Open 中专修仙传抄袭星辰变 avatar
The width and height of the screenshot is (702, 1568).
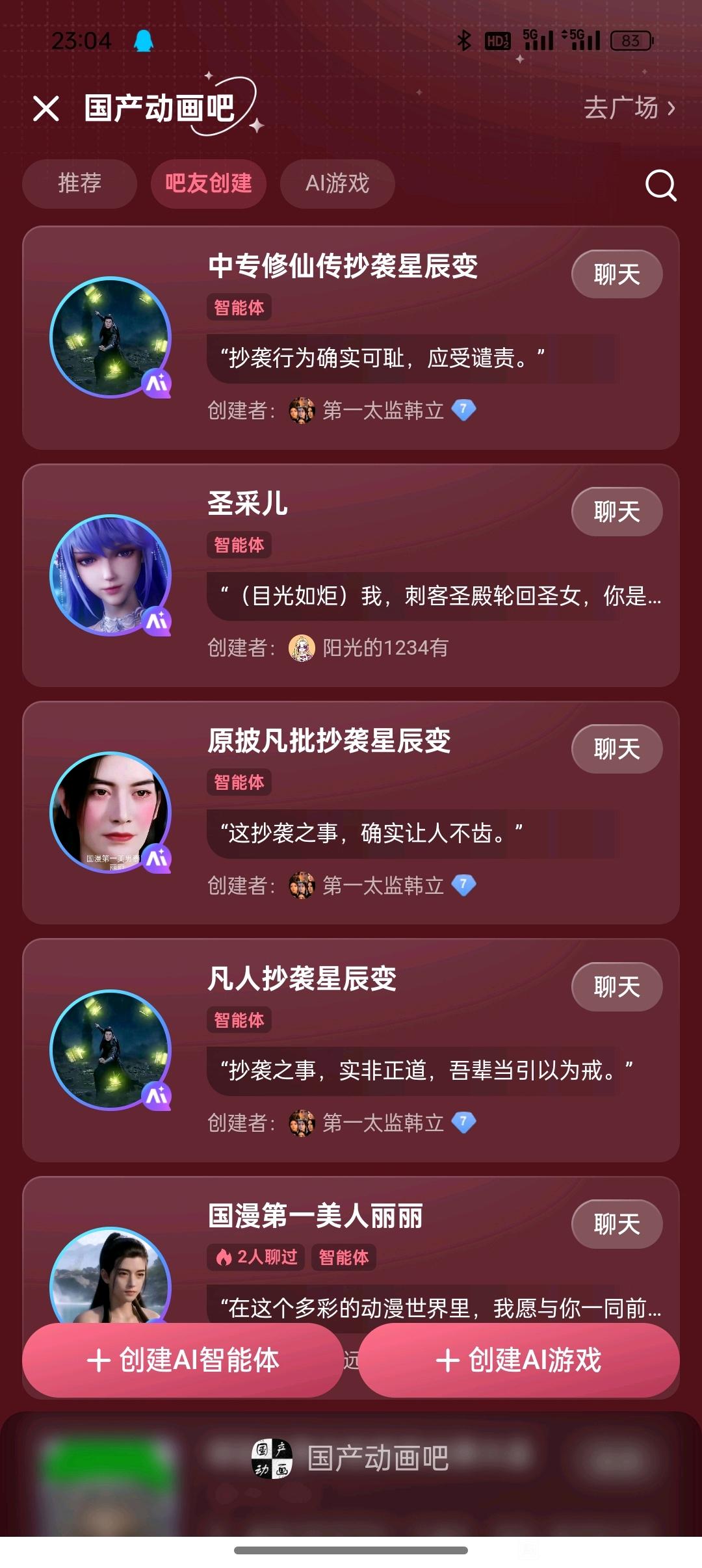click(110, 337)
